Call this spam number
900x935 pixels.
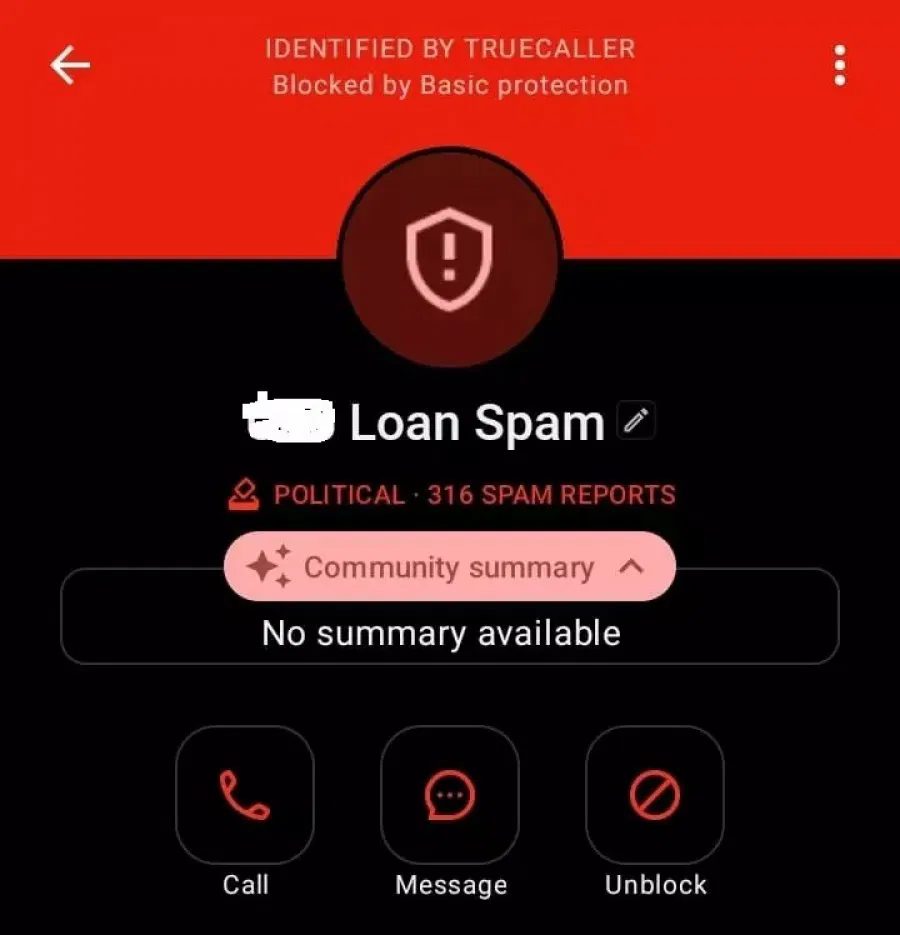pyautogui.click(x=245, y=796)
